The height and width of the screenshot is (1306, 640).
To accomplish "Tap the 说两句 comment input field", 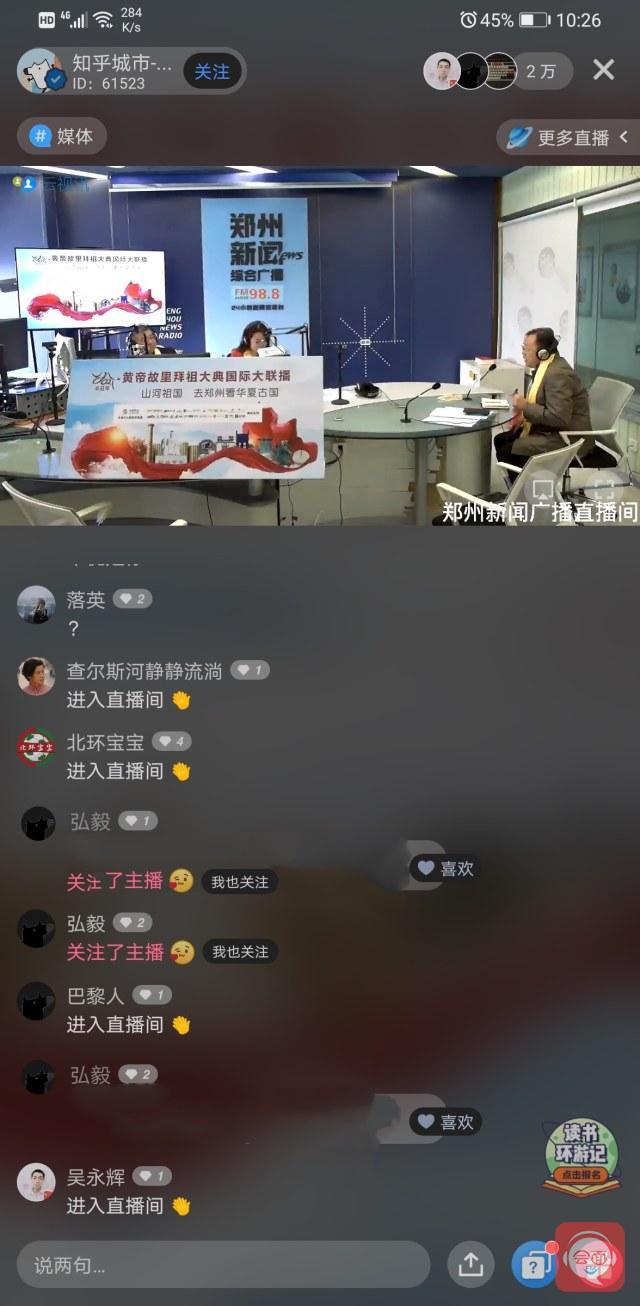I will coord(223,1265).
